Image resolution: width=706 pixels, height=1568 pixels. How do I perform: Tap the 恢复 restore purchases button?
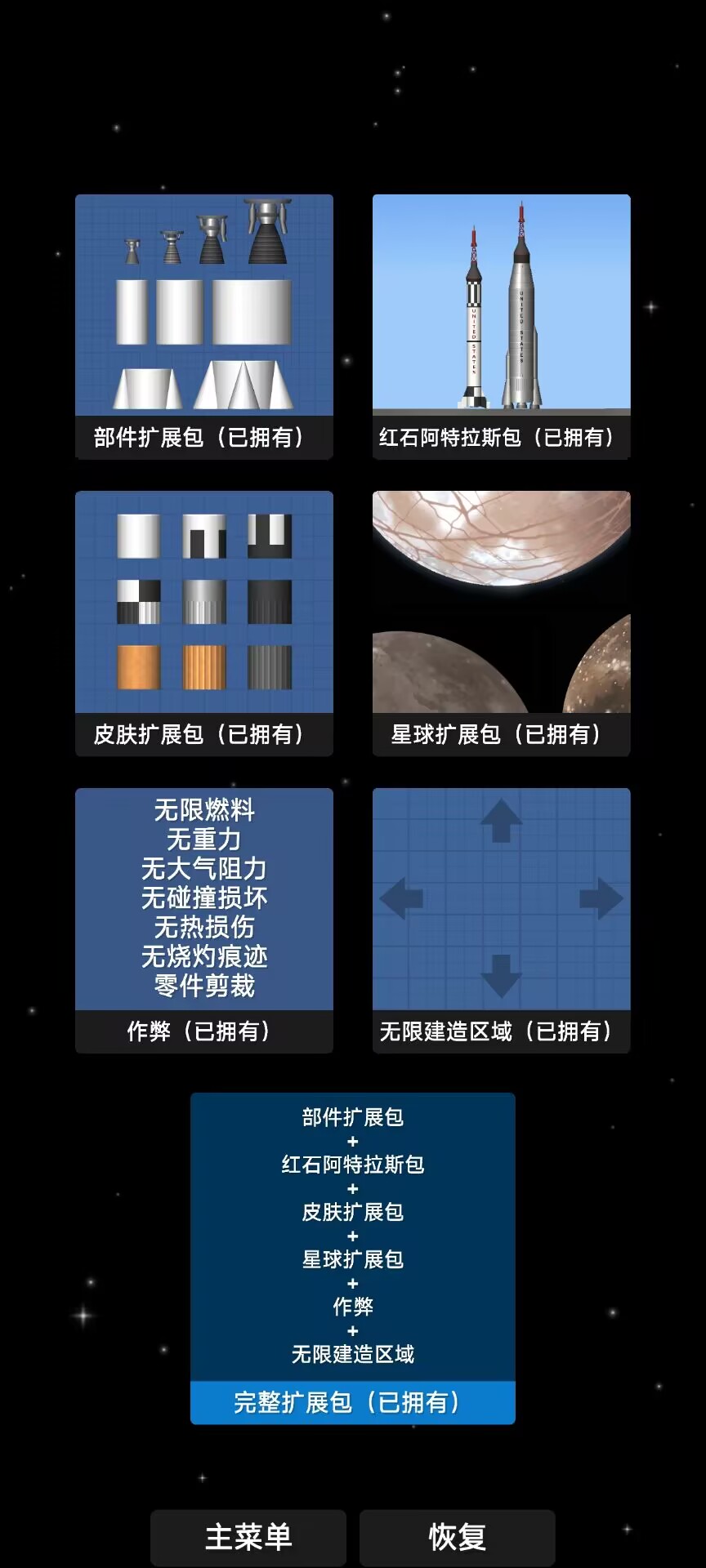coord(457,1537)
